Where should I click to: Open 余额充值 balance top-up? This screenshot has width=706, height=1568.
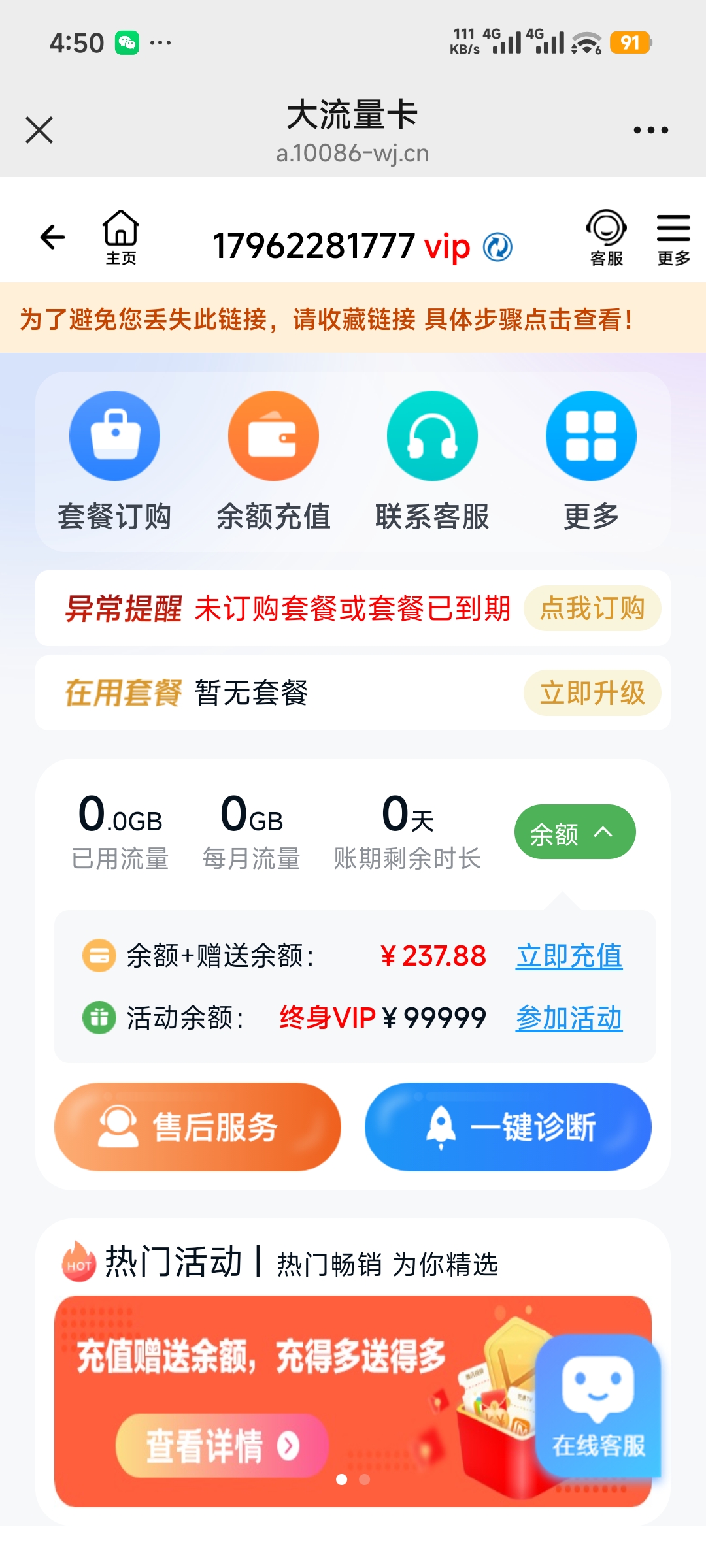[x=273, y=461]
